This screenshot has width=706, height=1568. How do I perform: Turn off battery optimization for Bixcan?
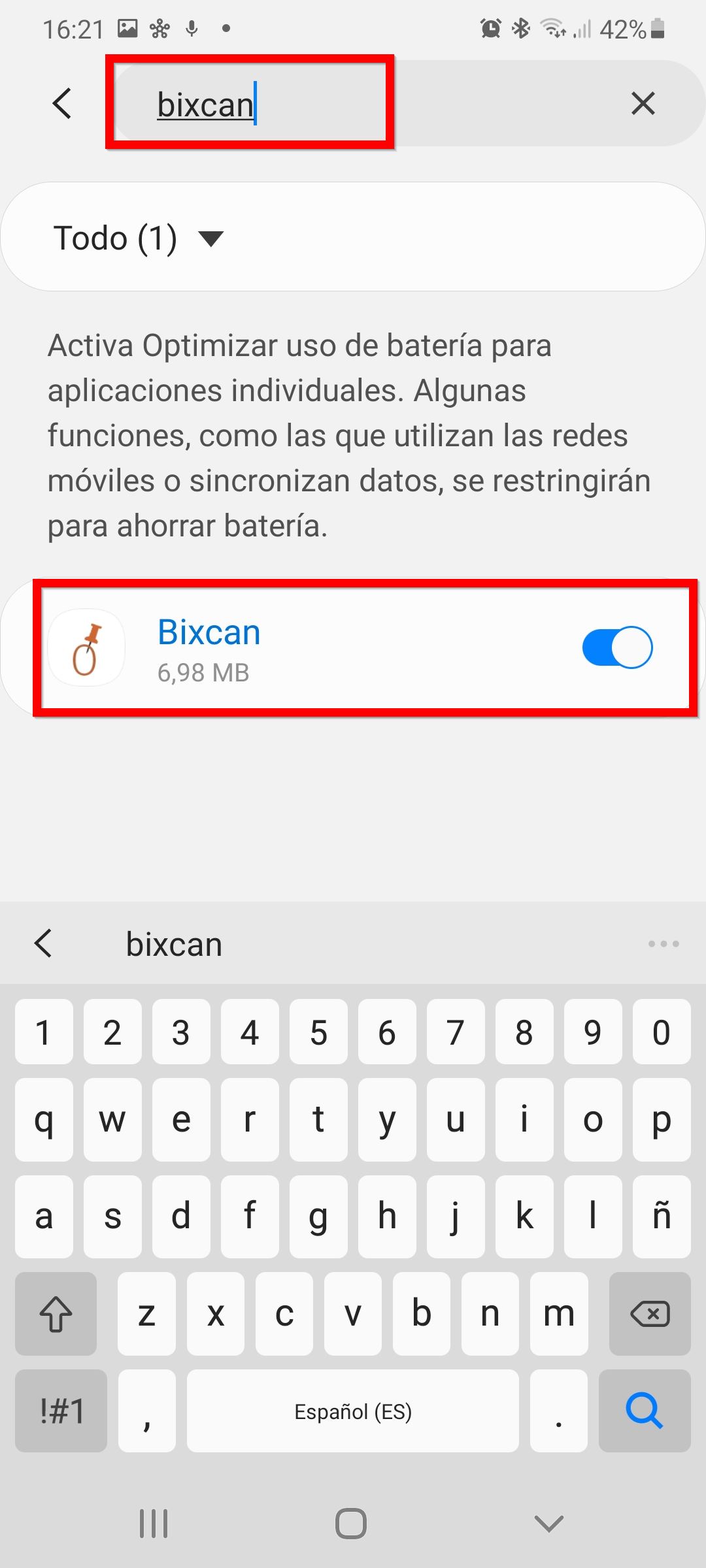pos(617,647)
